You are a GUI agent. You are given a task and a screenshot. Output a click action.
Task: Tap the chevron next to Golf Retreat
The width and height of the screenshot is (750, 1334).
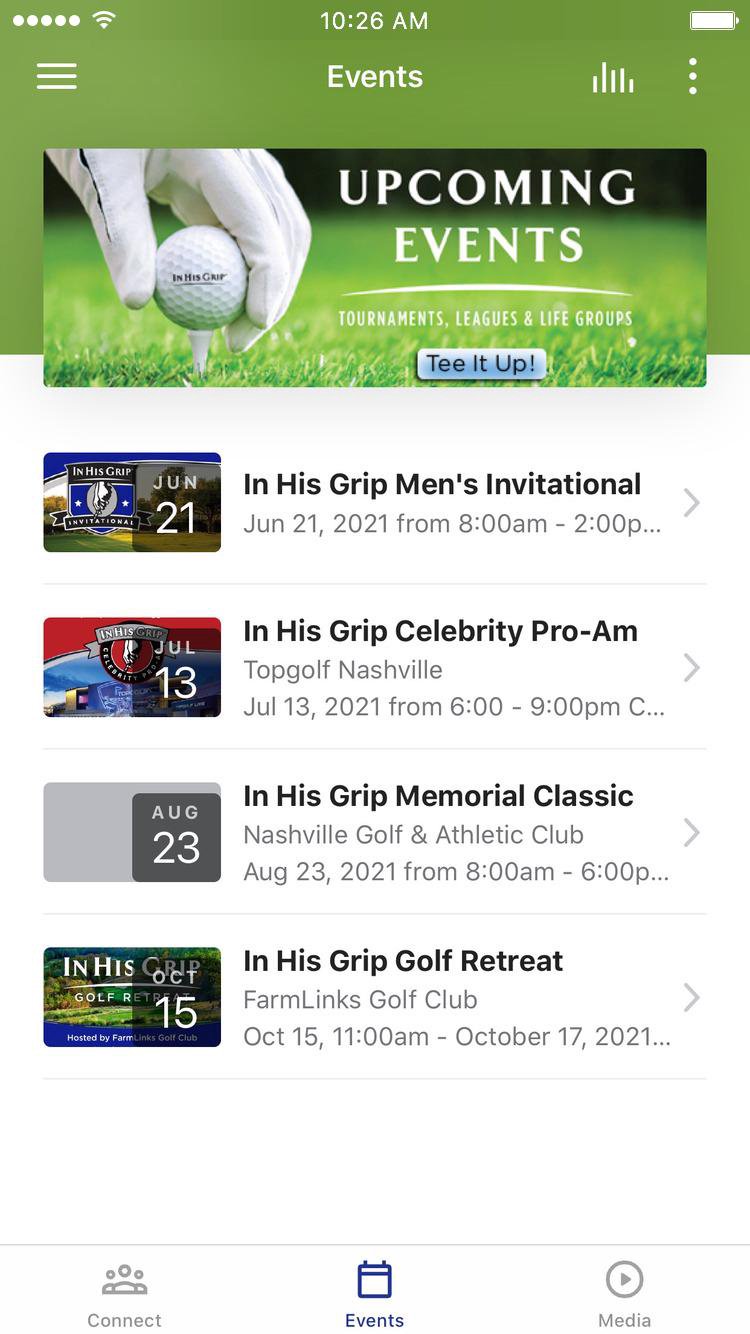coord(691,997)
